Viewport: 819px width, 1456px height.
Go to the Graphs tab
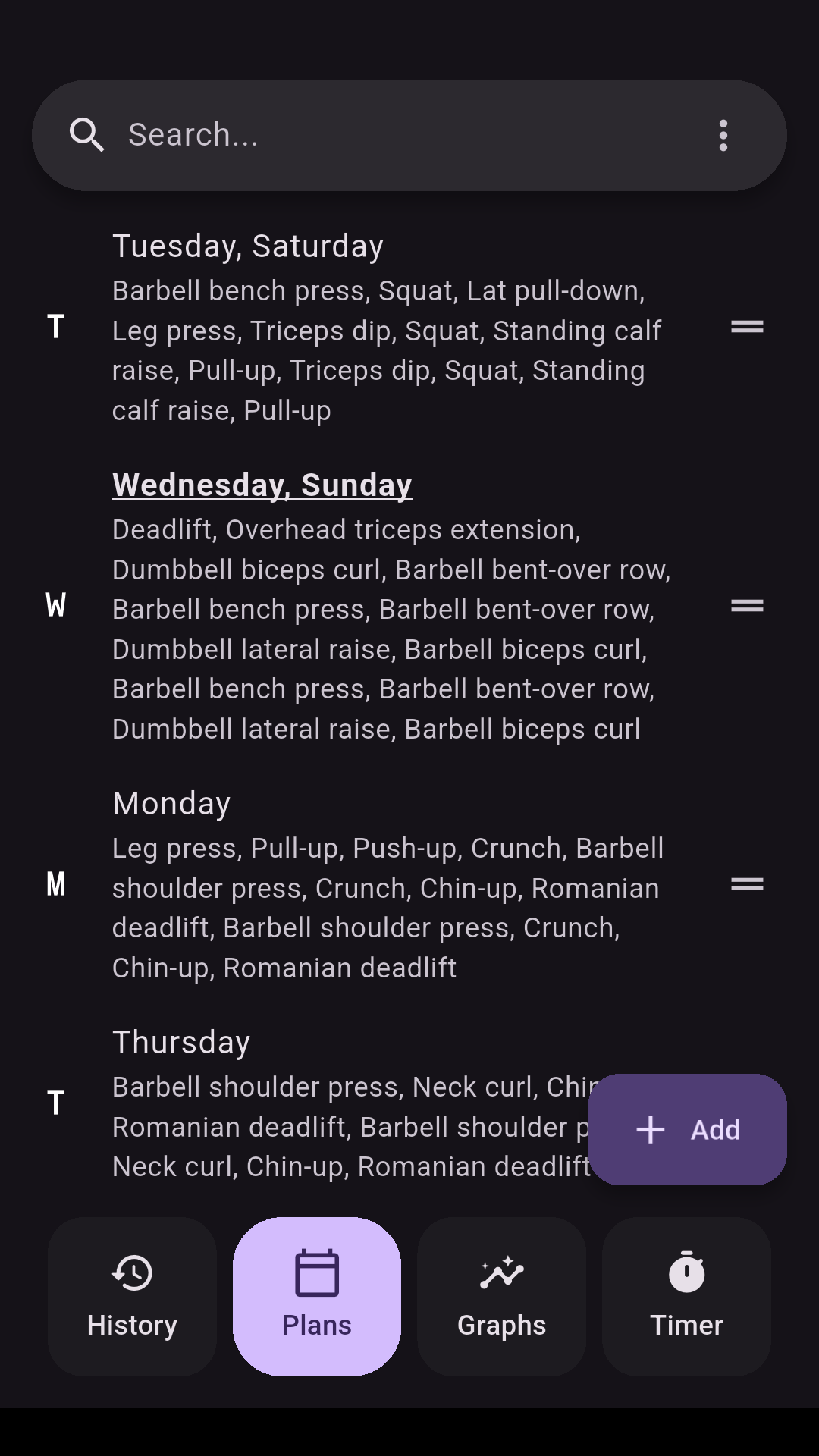point(501,1297)
